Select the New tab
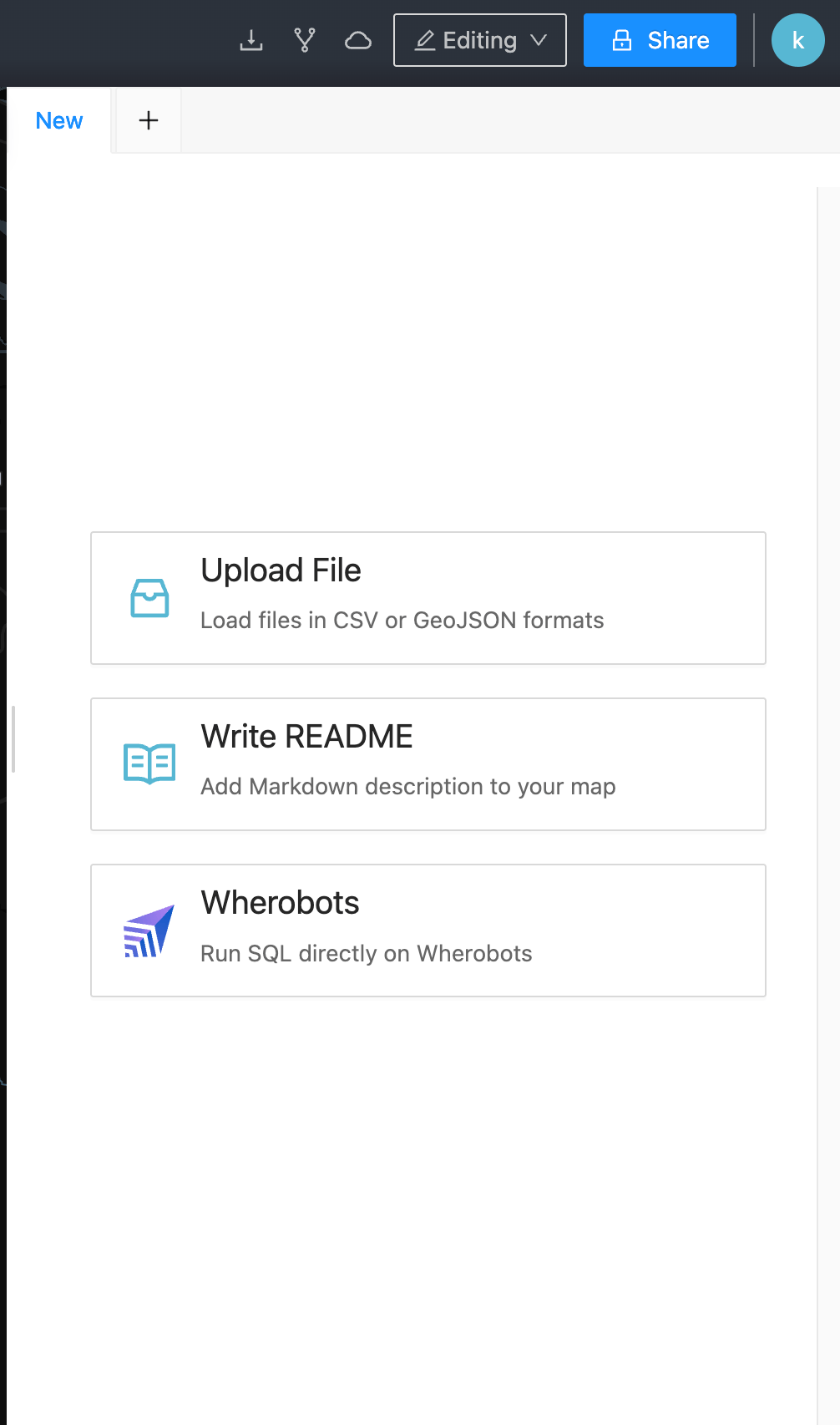This screenshot has height=1425, width=840. 59,121
